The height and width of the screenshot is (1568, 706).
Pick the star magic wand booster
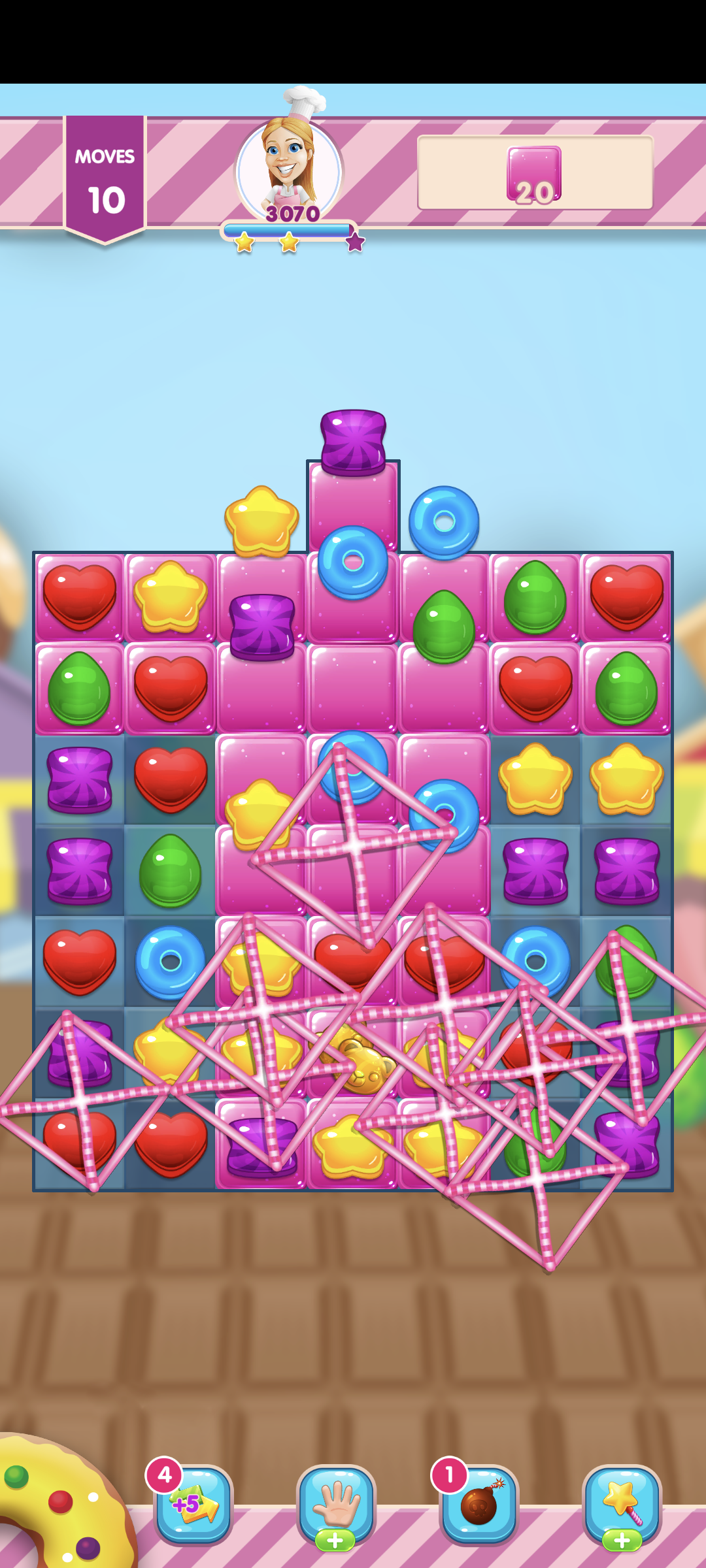622,1504
